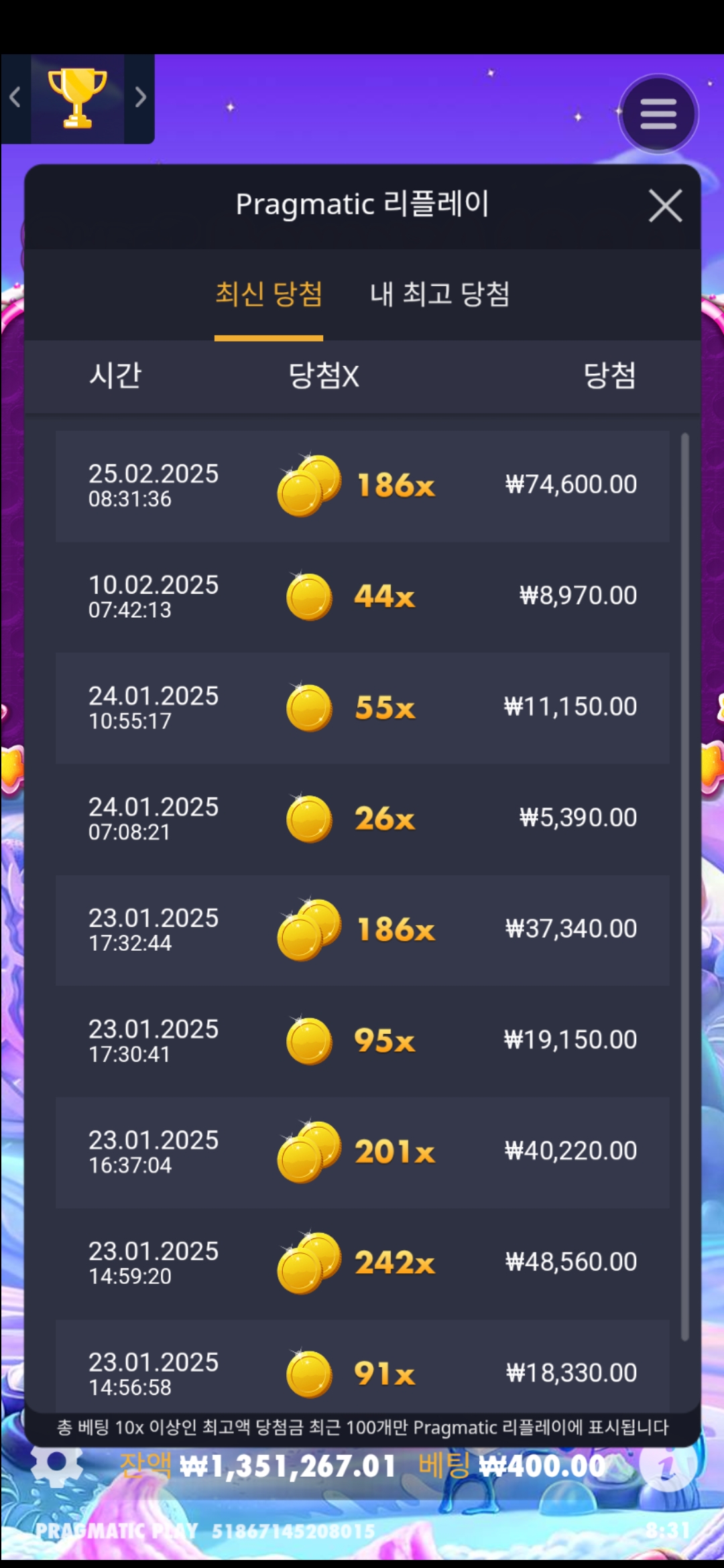Open the 26x replay at 07:08:21
724x1568 pixels.
point(362,819)
